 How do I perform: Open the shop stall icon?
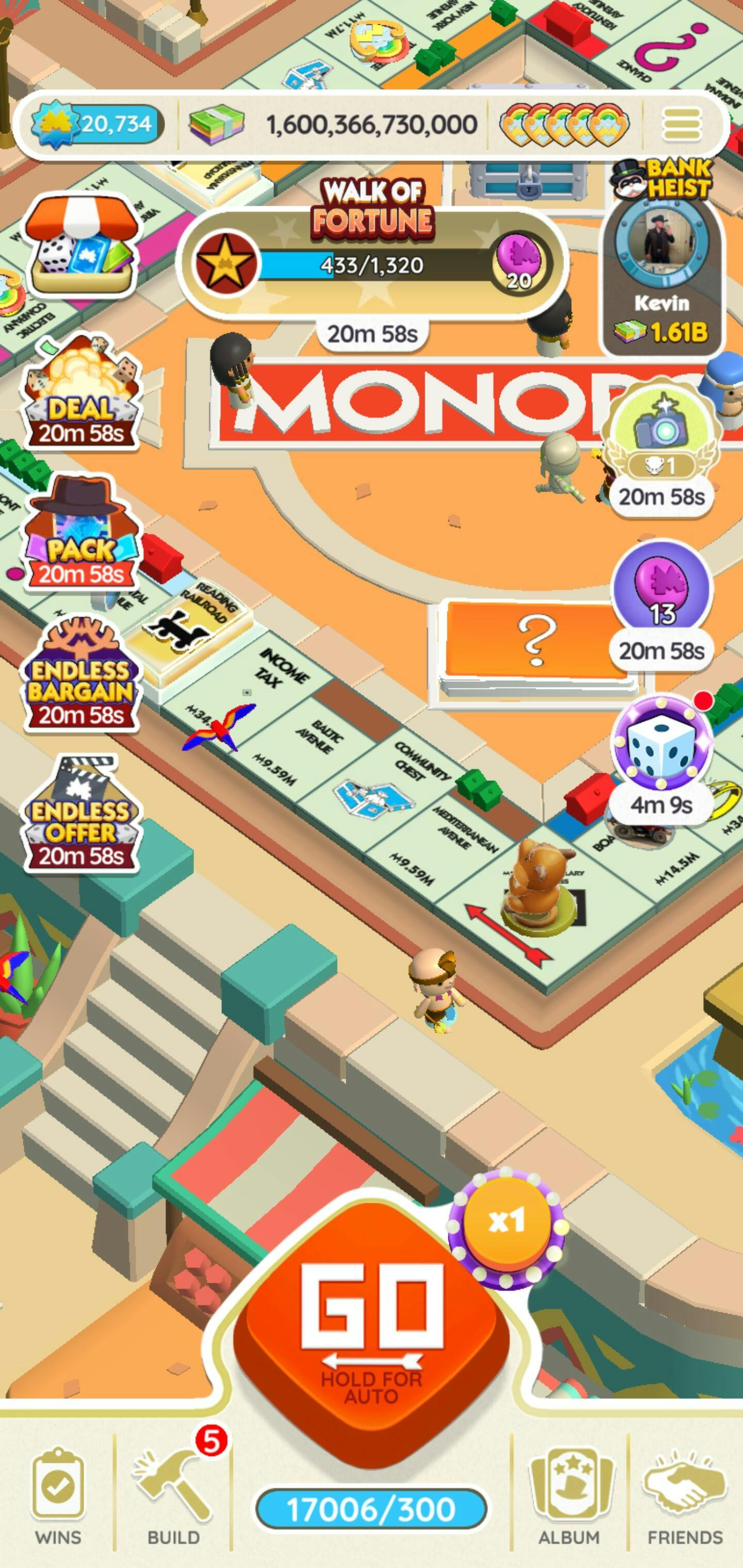(x=82, y=247)
